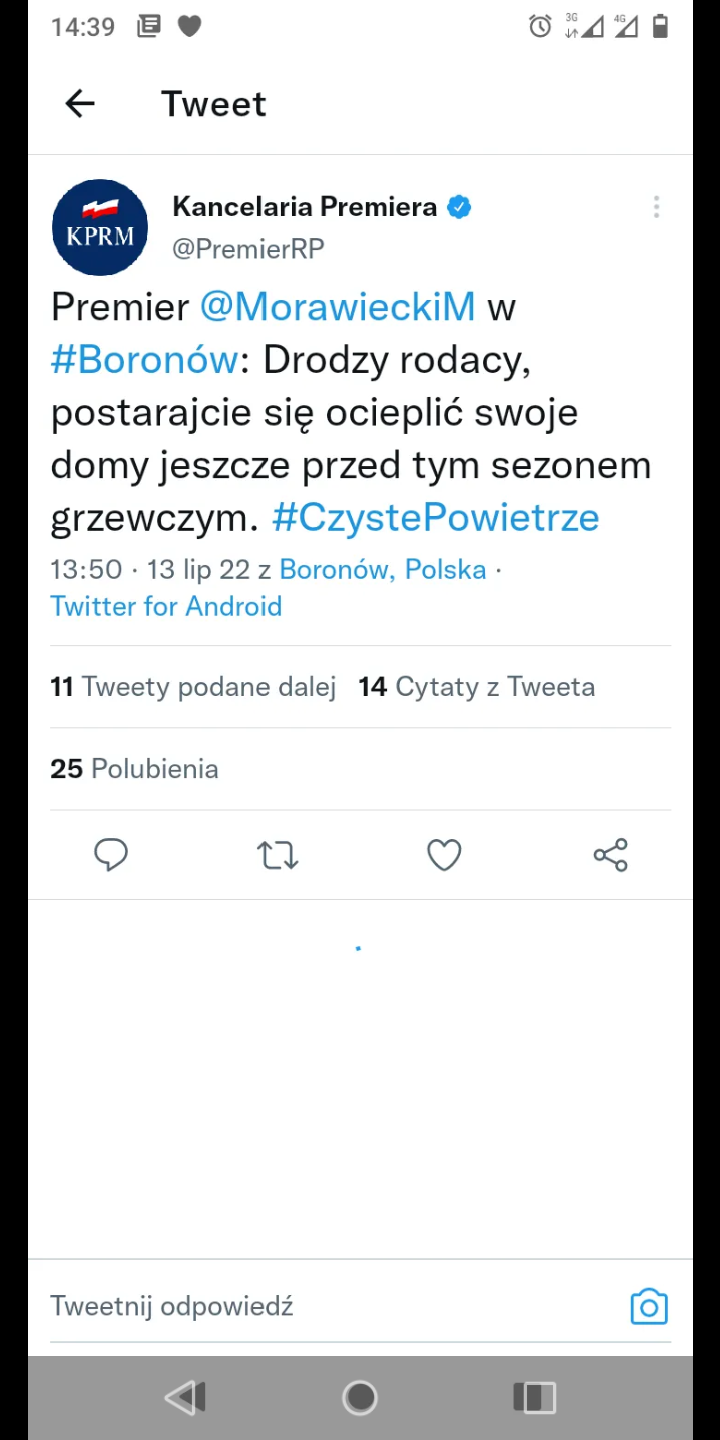View the 11 Tweety podane dalej

pyautogui.click(x=192, y=687)
